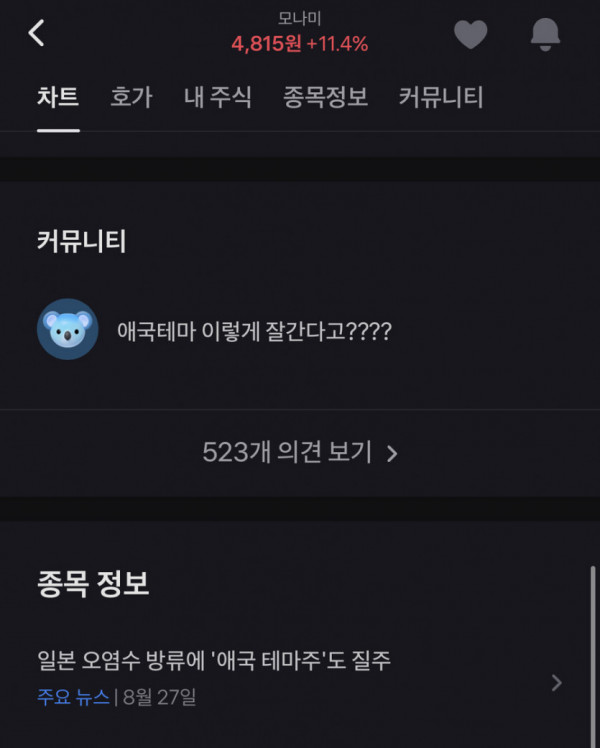The height and width of the screenshot is (748, 600).
Task: Open the 내 주식 tab
Action: coord(218,97)
